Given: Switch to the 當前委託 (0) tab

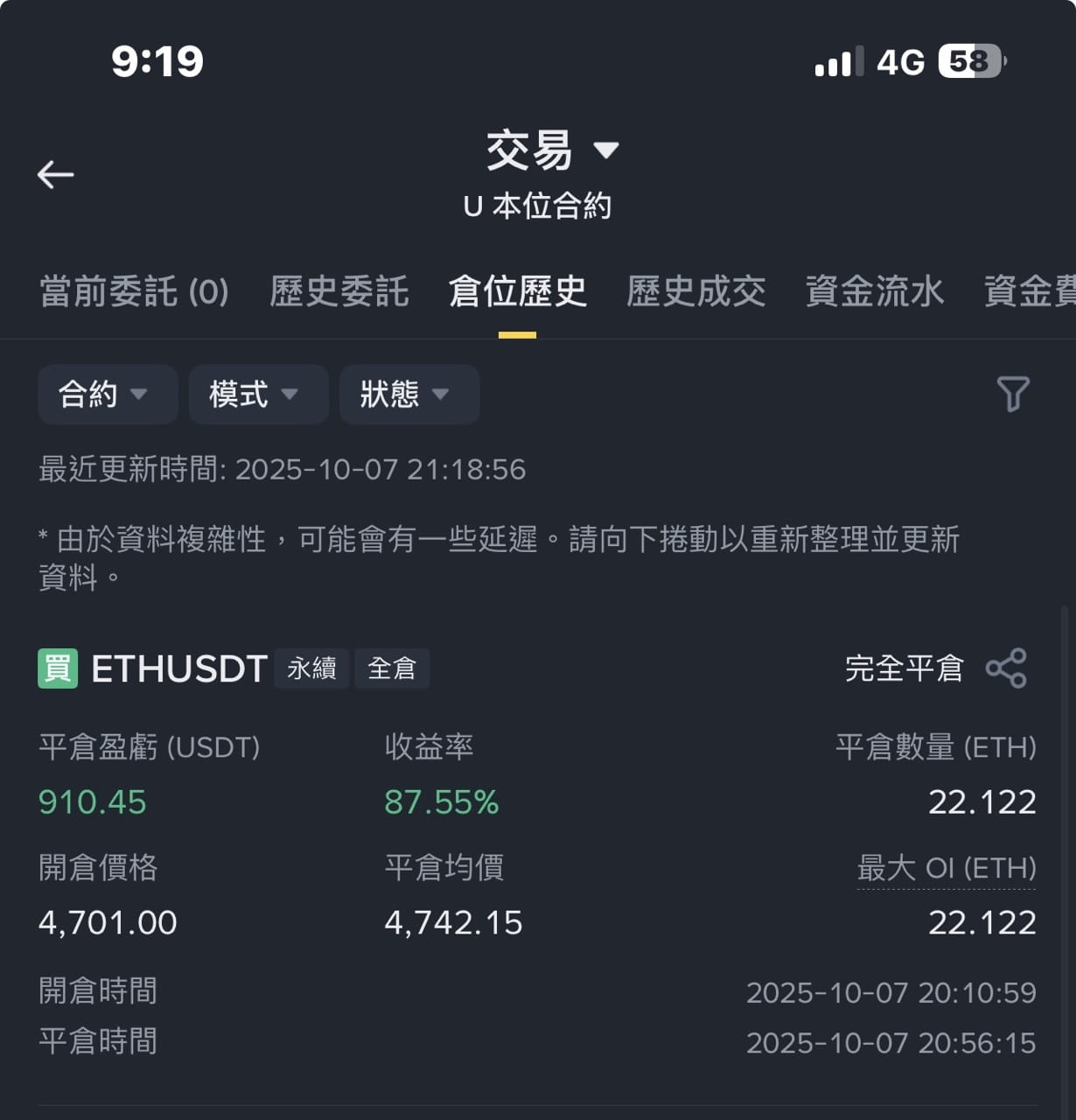Looking at the screenshot, I should [134, 291].
